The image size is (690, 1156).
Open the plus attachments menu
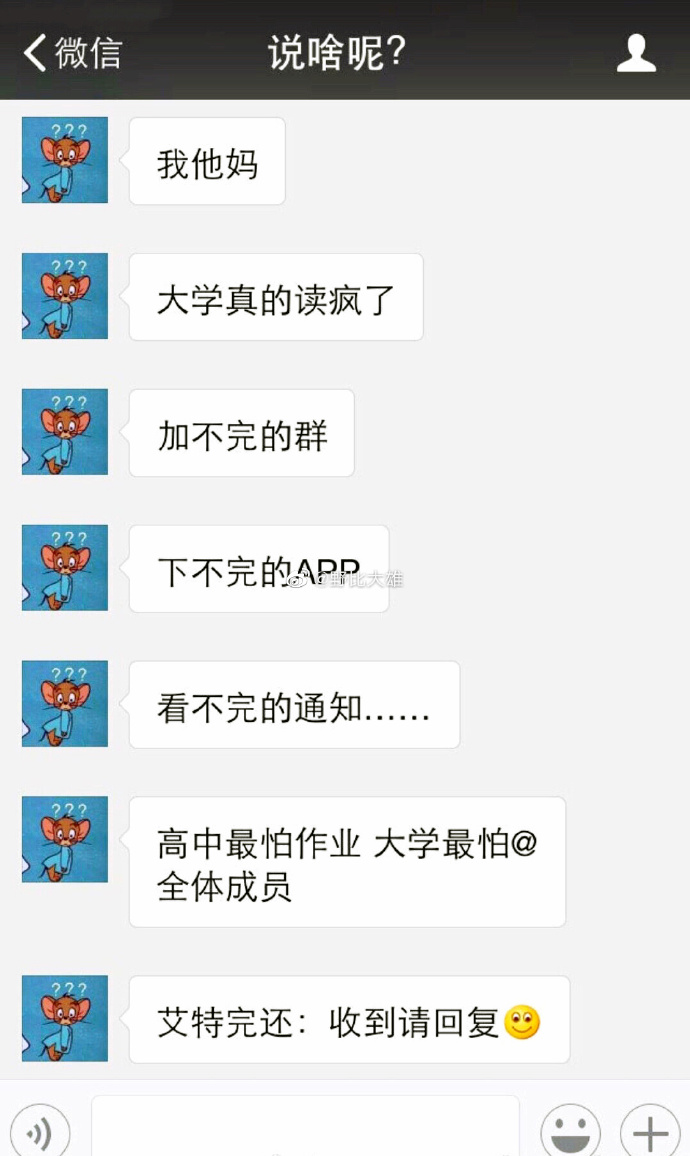[x=649, y=1131]
